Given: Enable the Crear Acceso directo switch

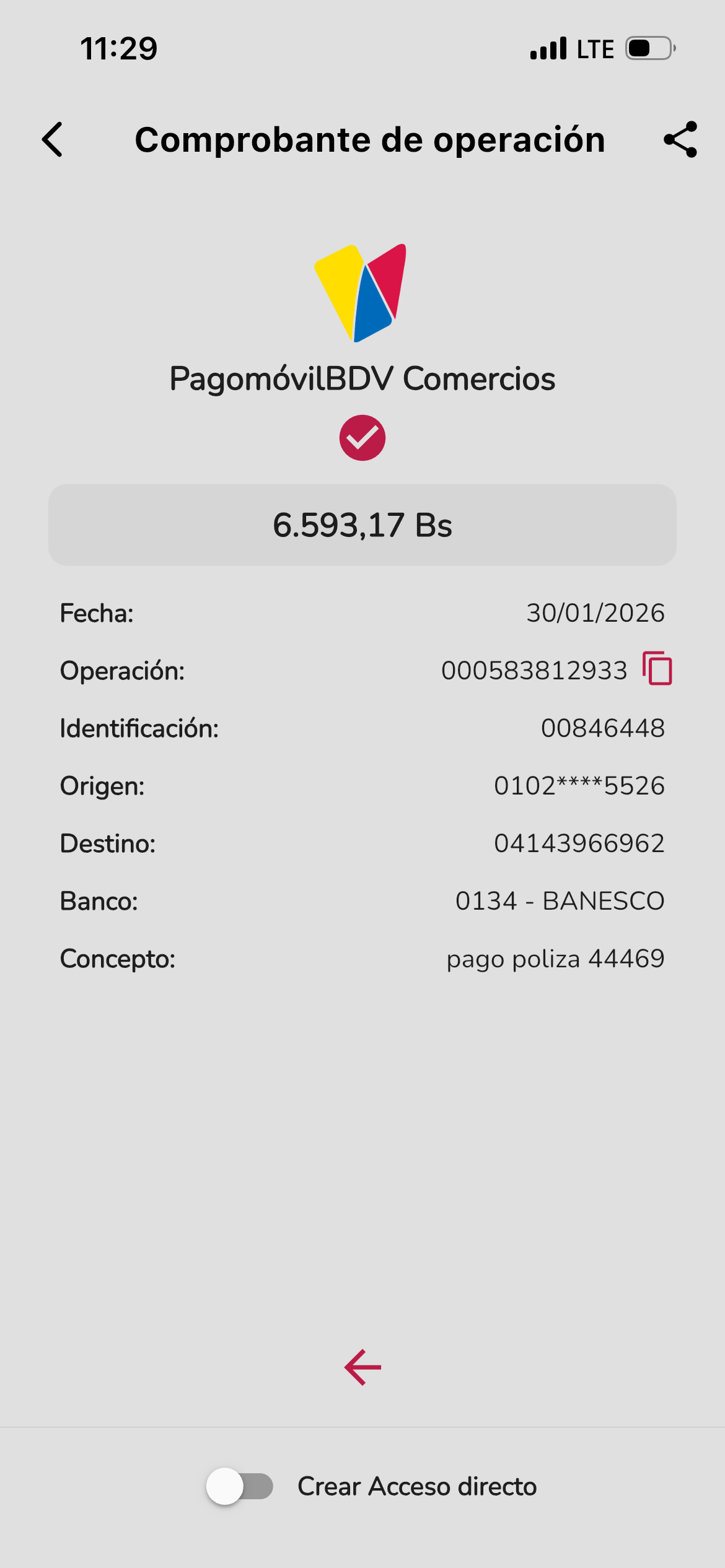Looking at the screenshot, I should pyautogui.click(x=240, y=1486).
